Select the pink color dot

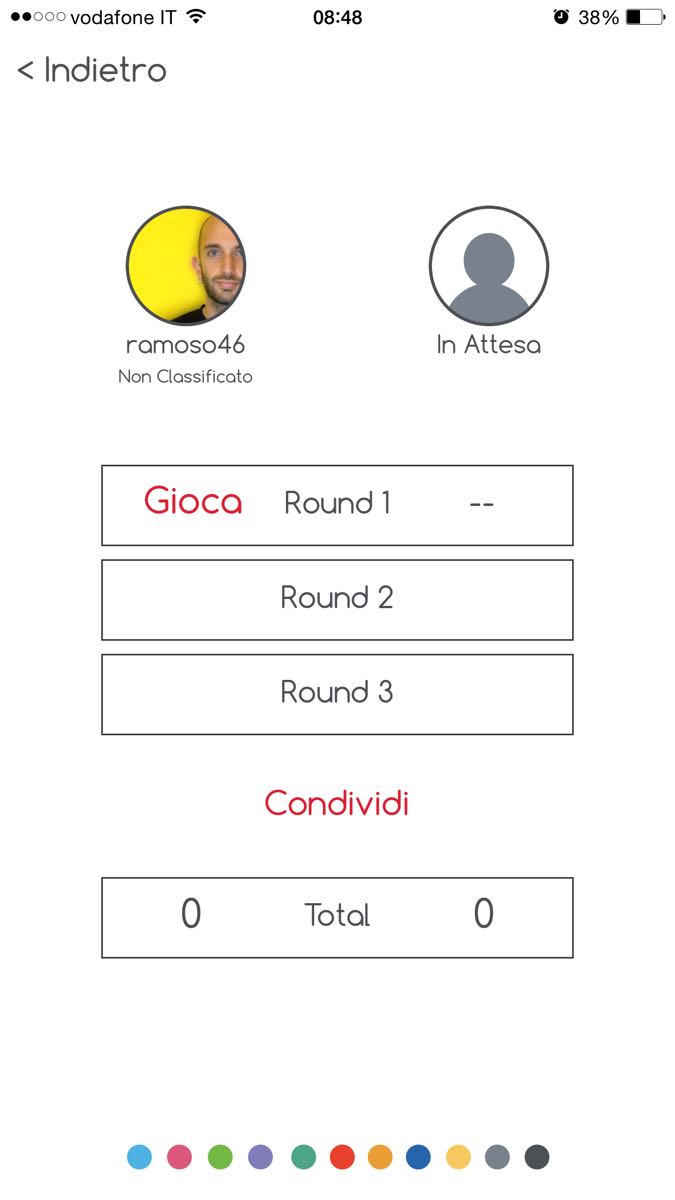pos(180,1157)
